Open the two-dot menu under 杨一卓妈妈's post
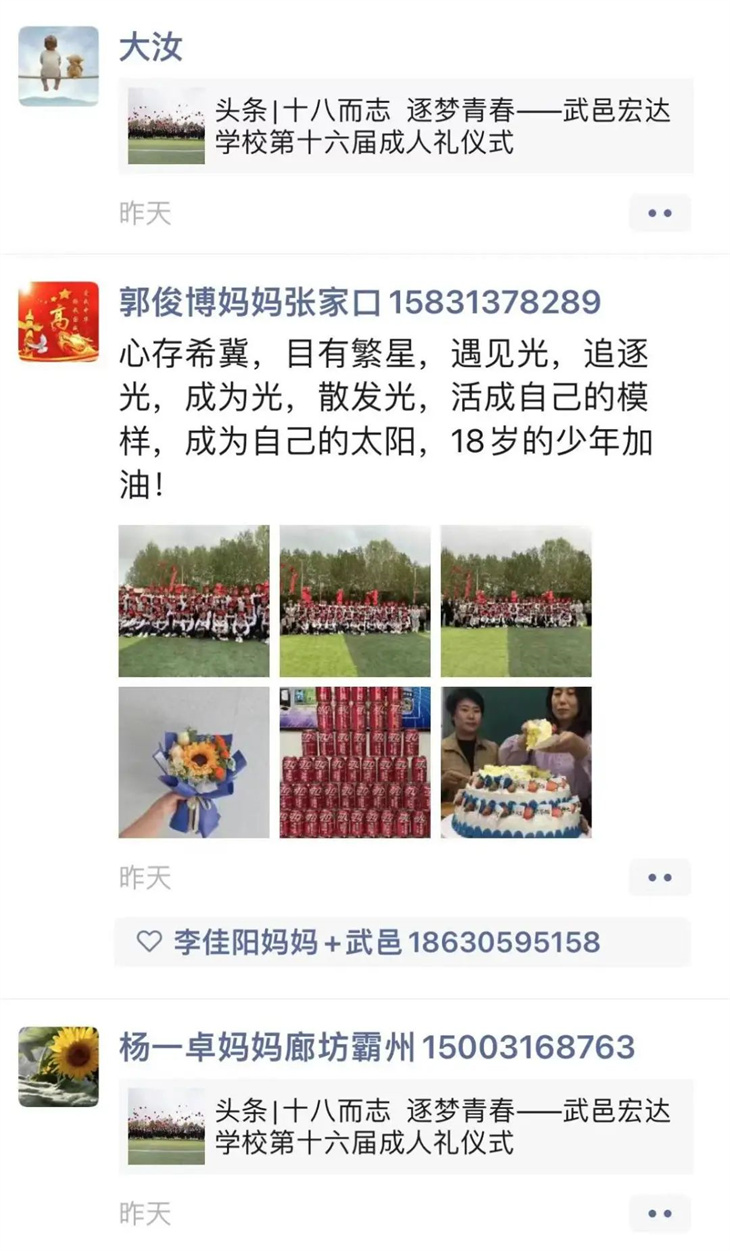The height and width of the screenshot is (1251, 730). [659, 1213]
